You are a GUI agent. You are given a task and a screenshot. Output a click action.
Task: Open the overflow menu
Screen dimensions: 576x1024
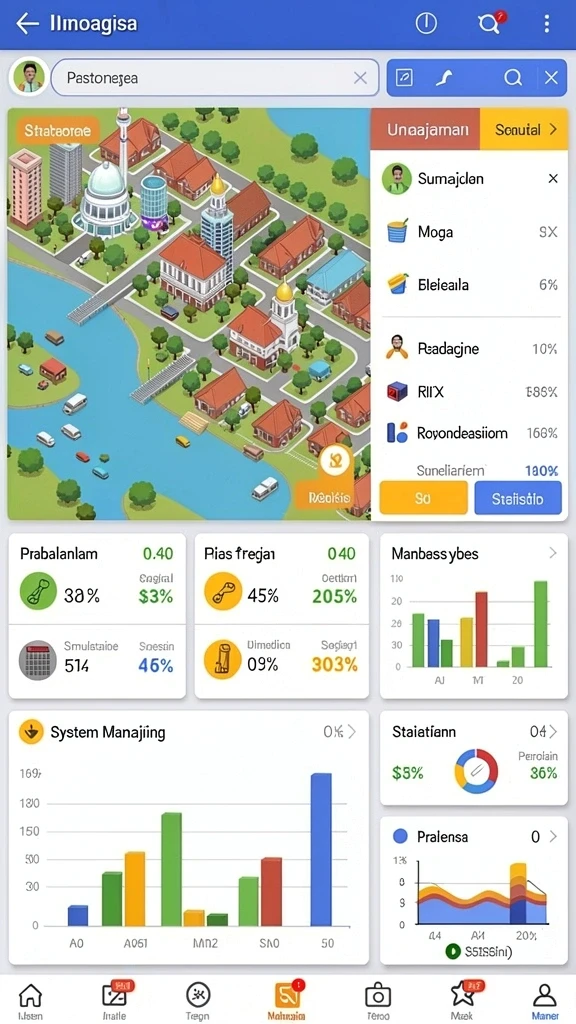(x=547, y=24)
